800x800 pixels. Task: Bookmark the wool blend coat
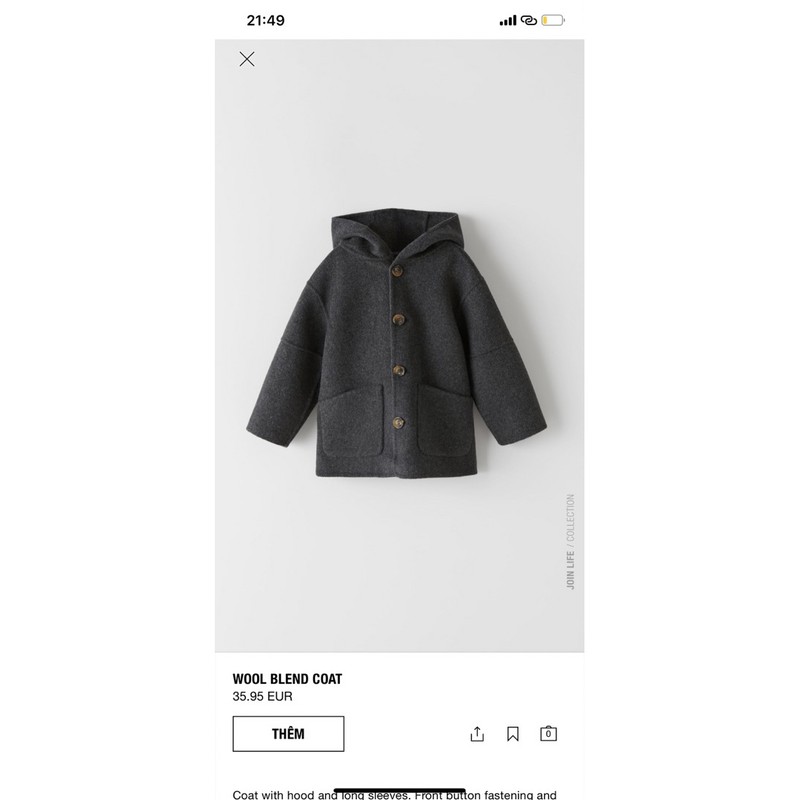(x=513, y=734)
